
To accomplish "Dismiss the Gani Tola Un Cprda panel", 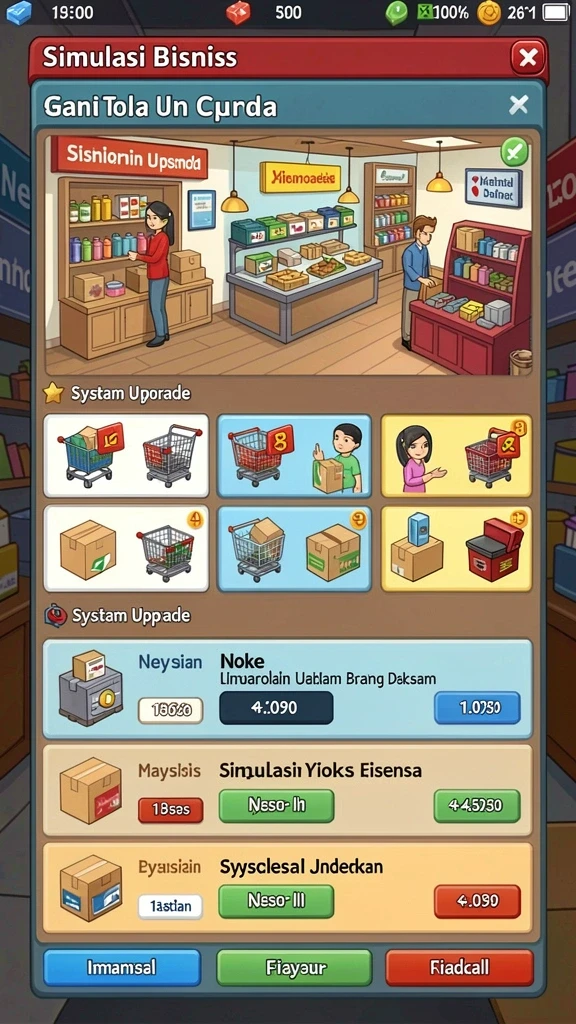I will coord(519,104).
